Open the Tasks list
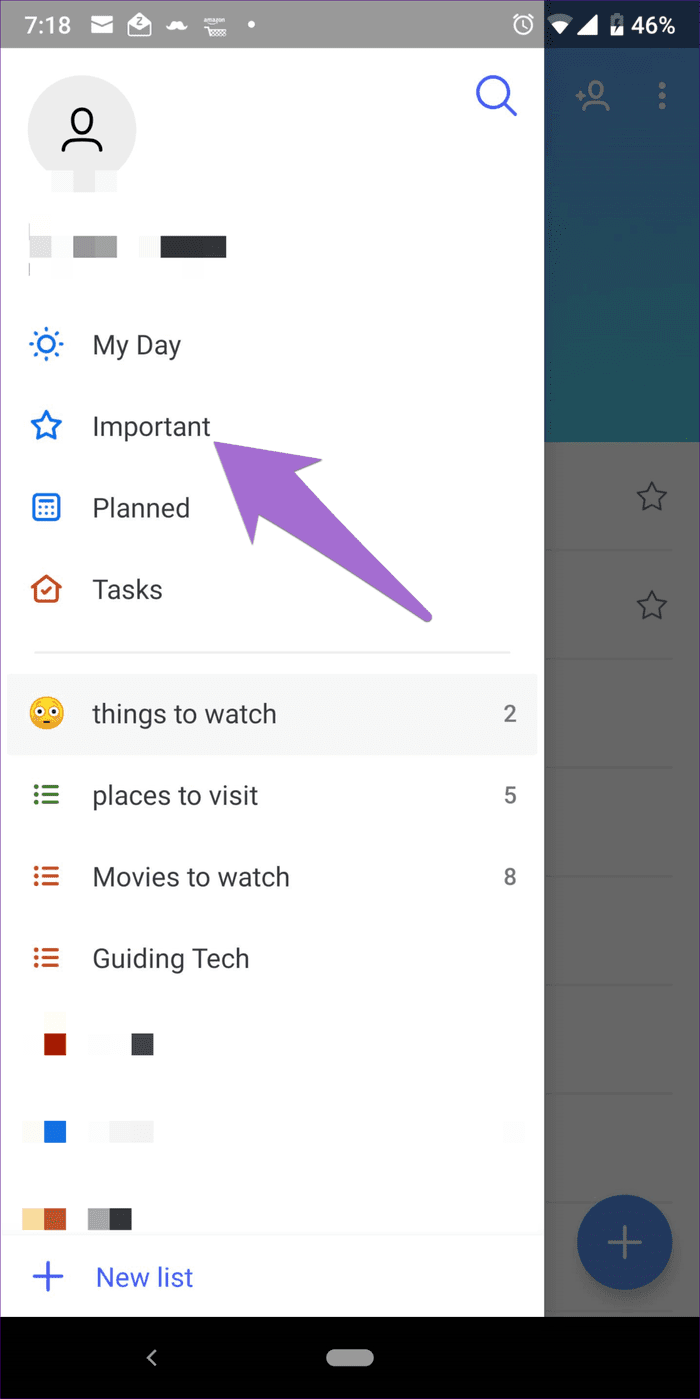This screenshot has width=700, height=1399. click(x=272, y=590)
